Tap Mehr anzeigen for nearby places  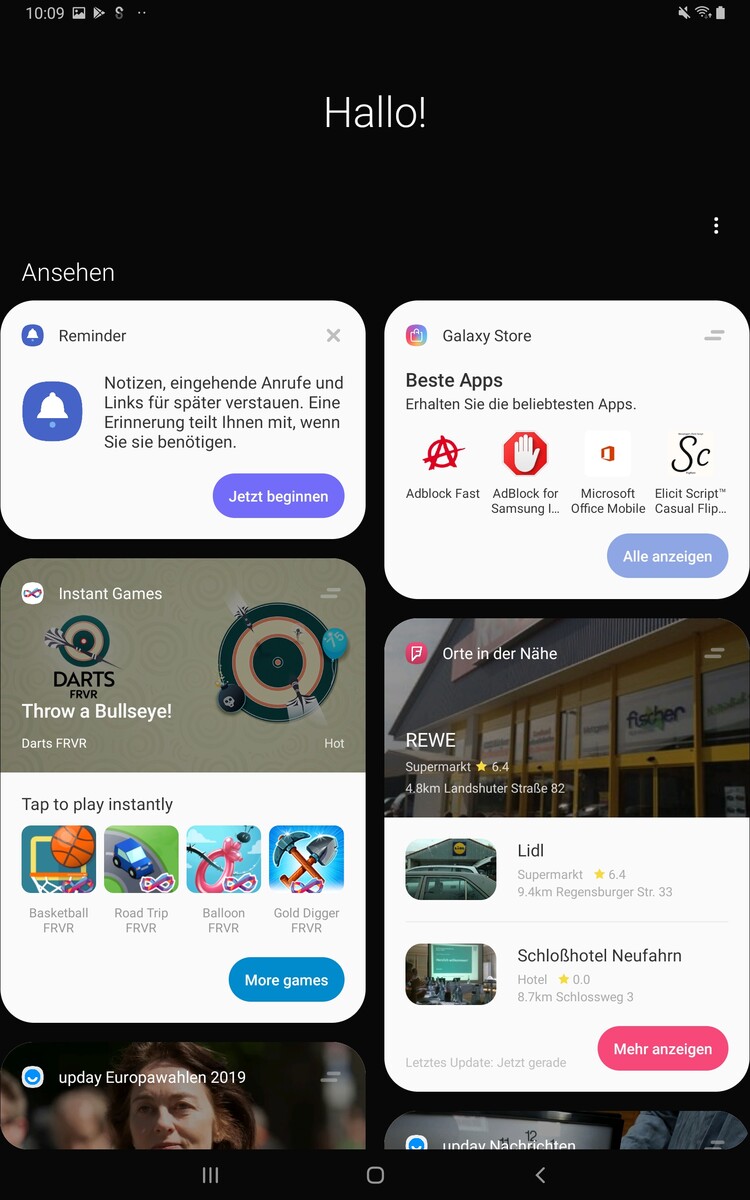click(662, 1049)
